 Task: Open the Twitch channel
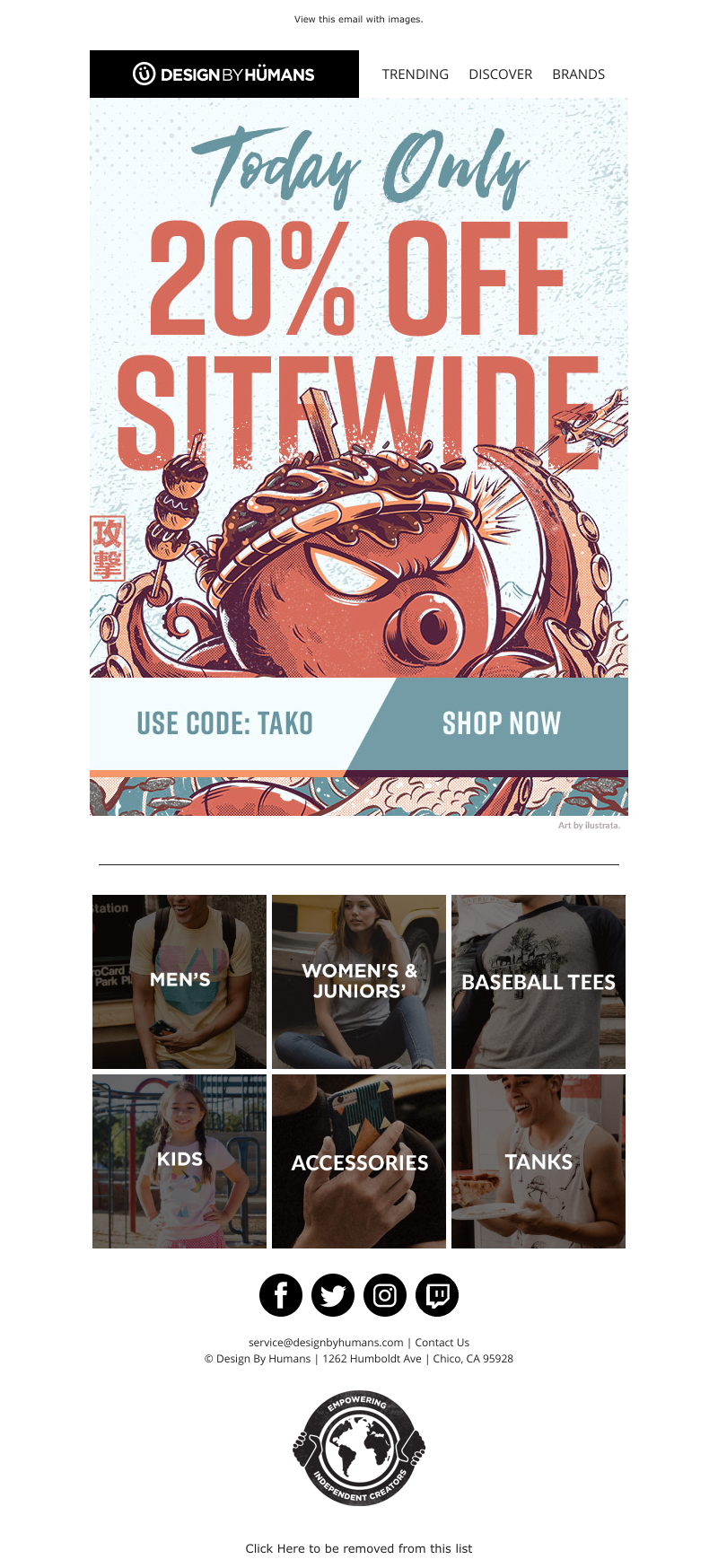click(437, 1294)
